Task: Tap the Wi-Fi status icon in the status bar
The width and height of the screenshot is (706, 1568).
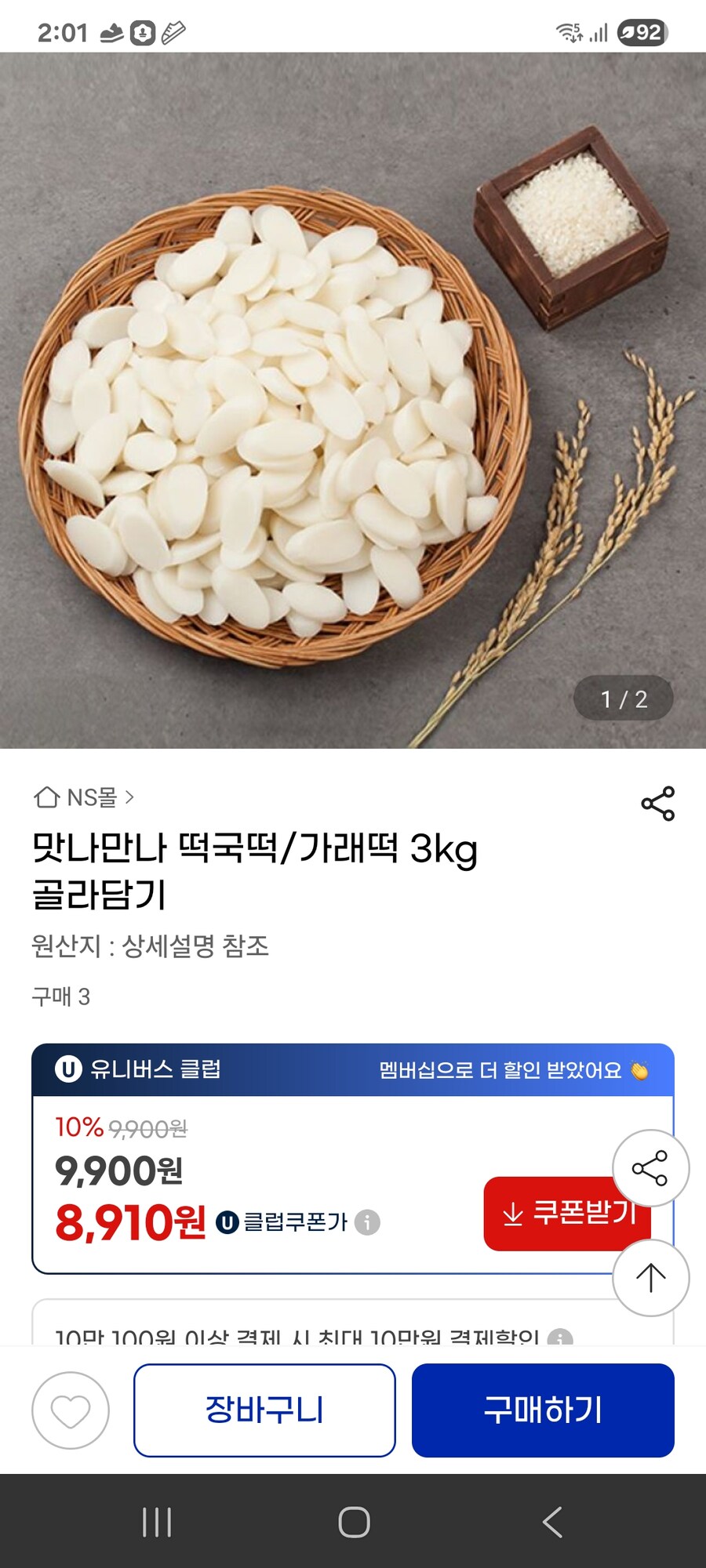Action: click(567, 31)
